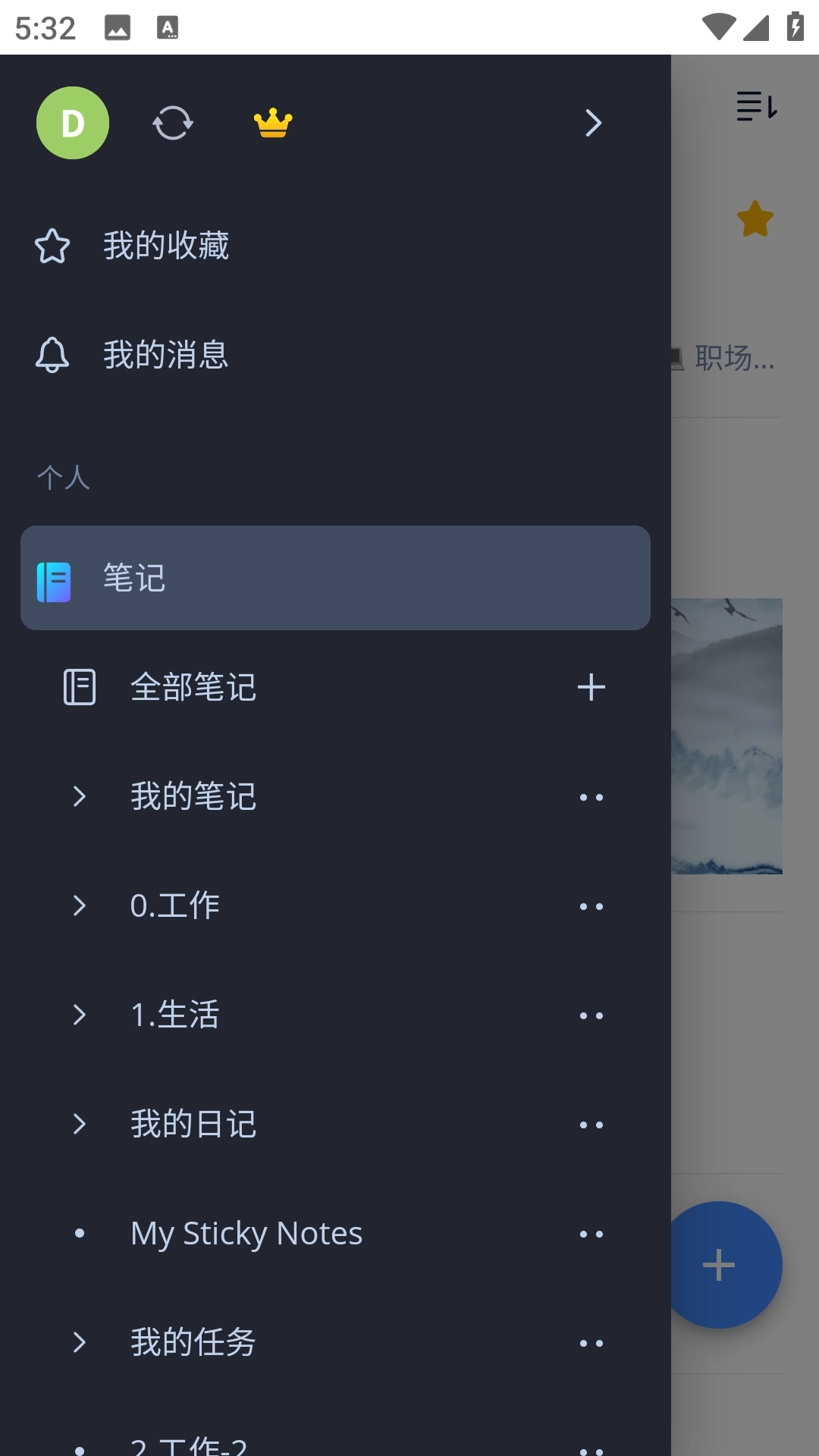Open the more options dots for 1.生活
819x1456 pixels.
tap(591, 1015)
